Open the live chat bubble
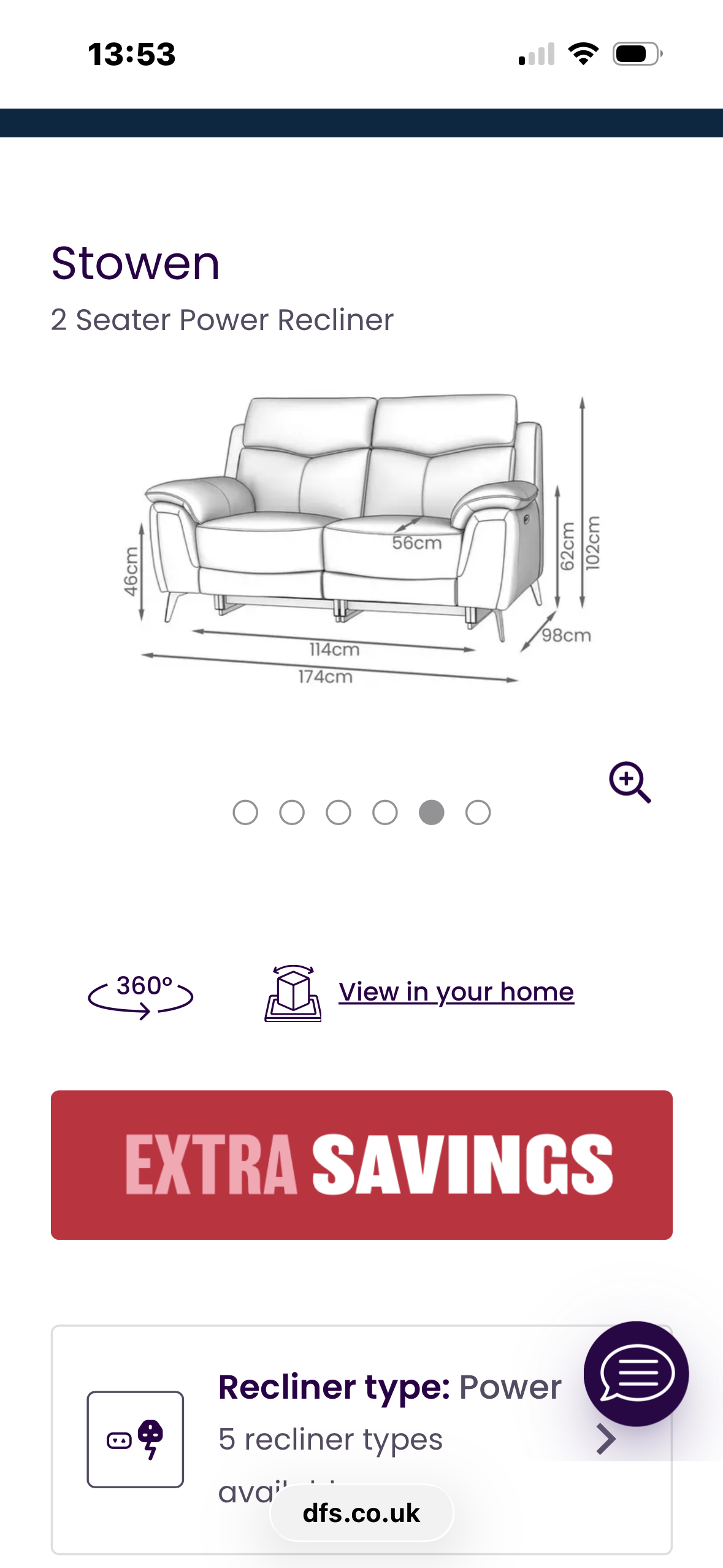The width and height of the screenshot is (723, 1568). (x=636, y=1373)
